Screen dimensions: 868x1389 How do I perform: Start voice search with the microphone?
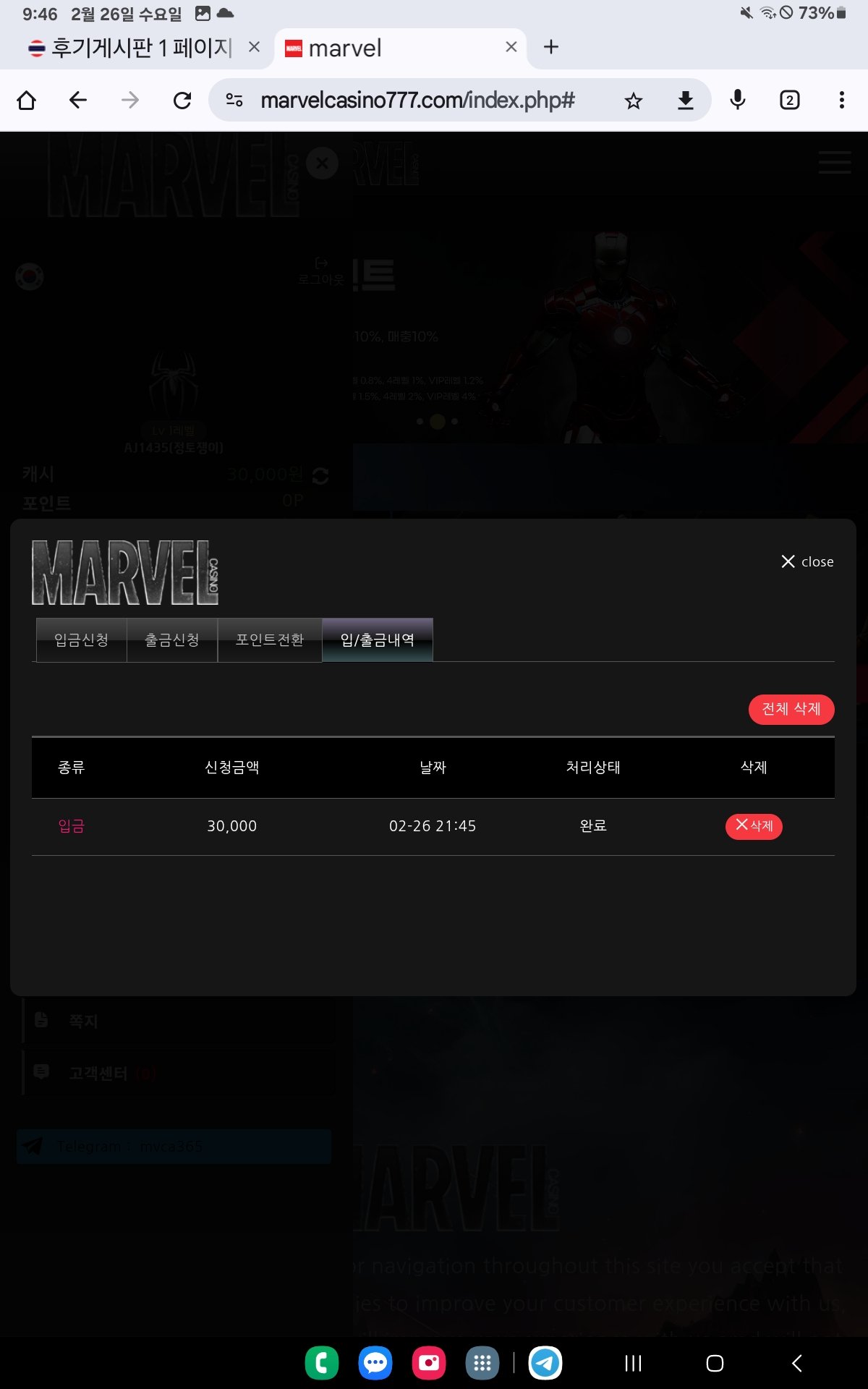tap(738, 100)
